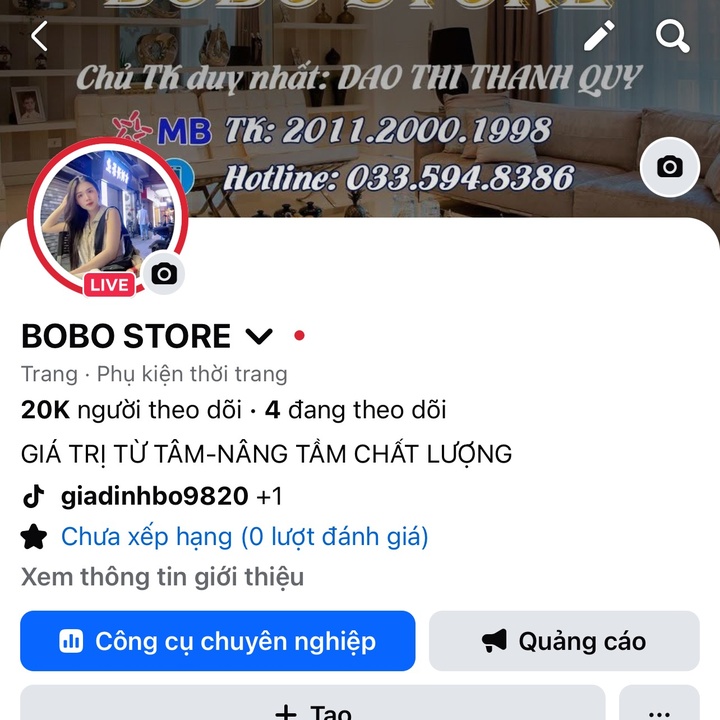The width and height of the screenshot is (720, 720).
Task: Go back using the top-left arrow
Action: click(39, 37)
